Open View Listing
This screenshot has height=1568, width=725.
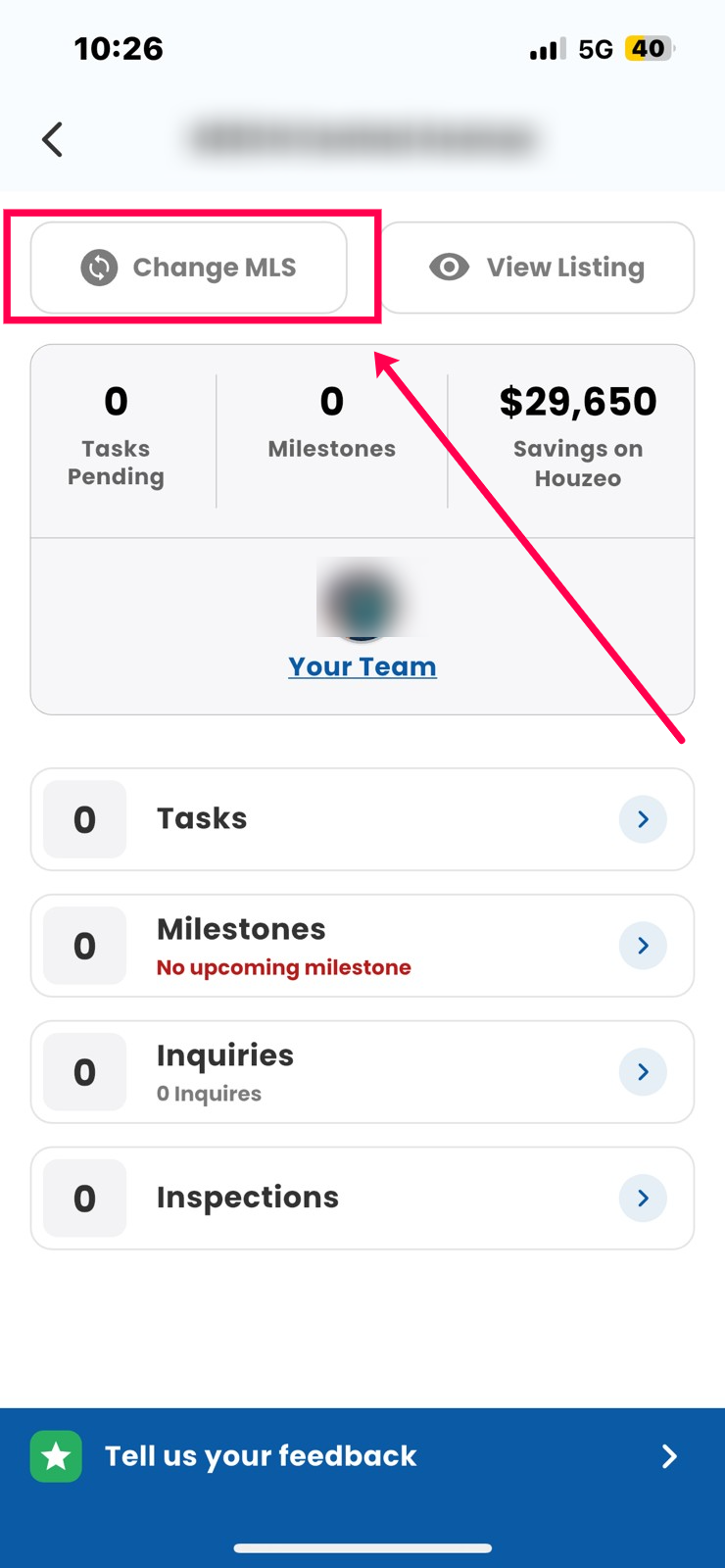coord(537,268)
